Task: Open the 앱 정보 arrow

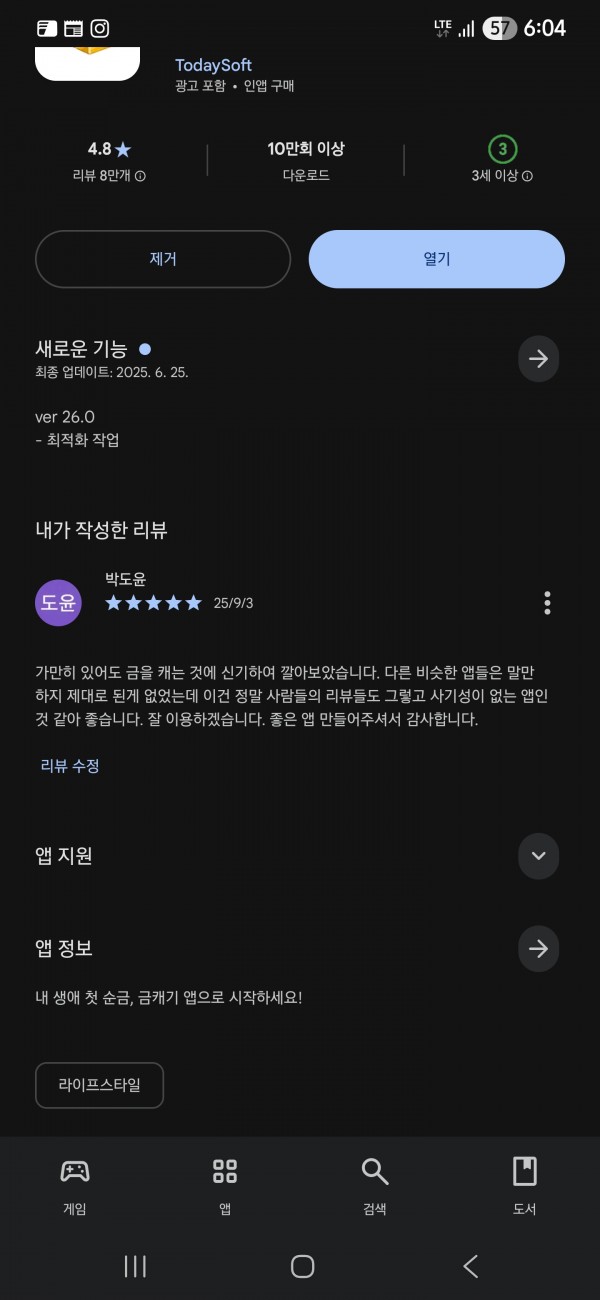Action: click(538, 949)
